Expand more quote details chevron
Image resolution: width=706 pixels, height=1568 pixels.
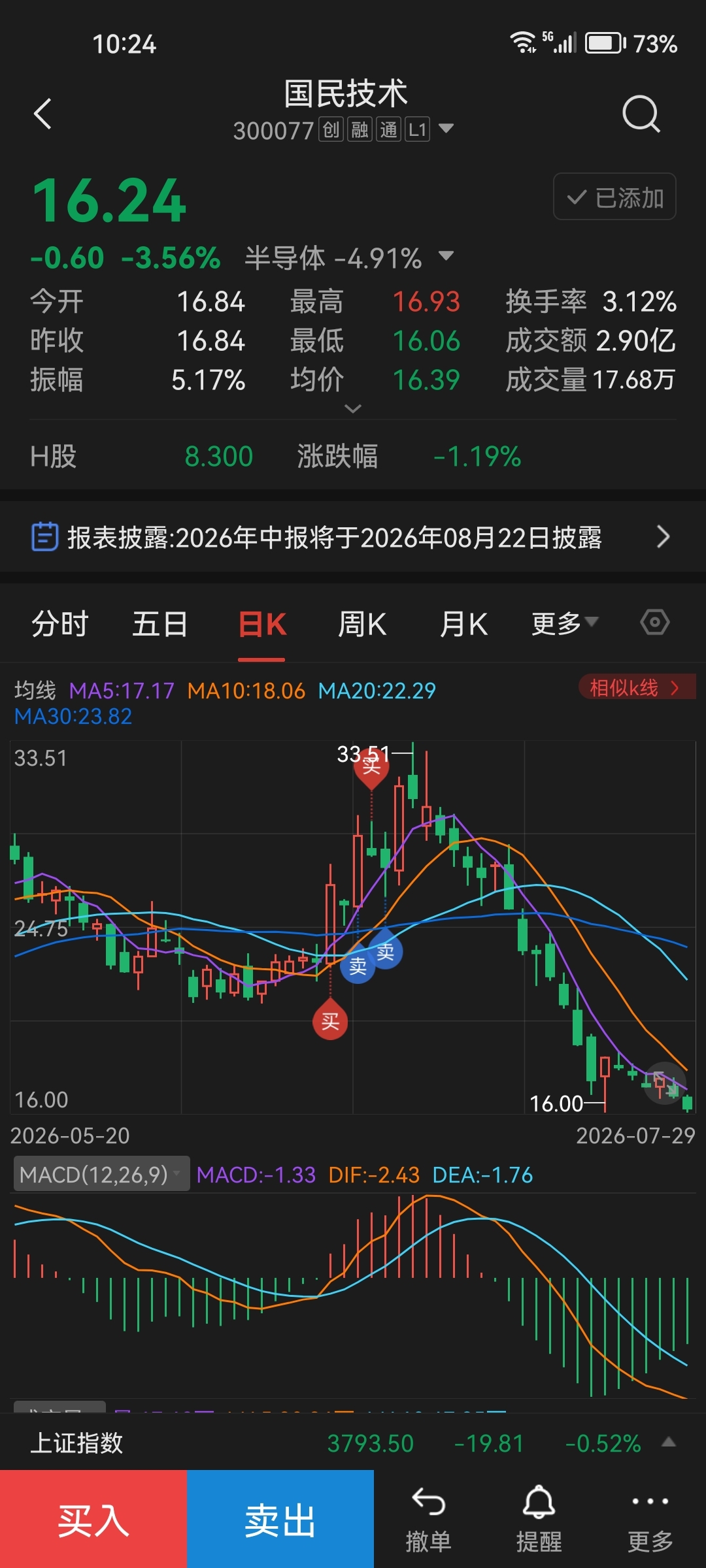pyautogui.click(x=353, y=408)
